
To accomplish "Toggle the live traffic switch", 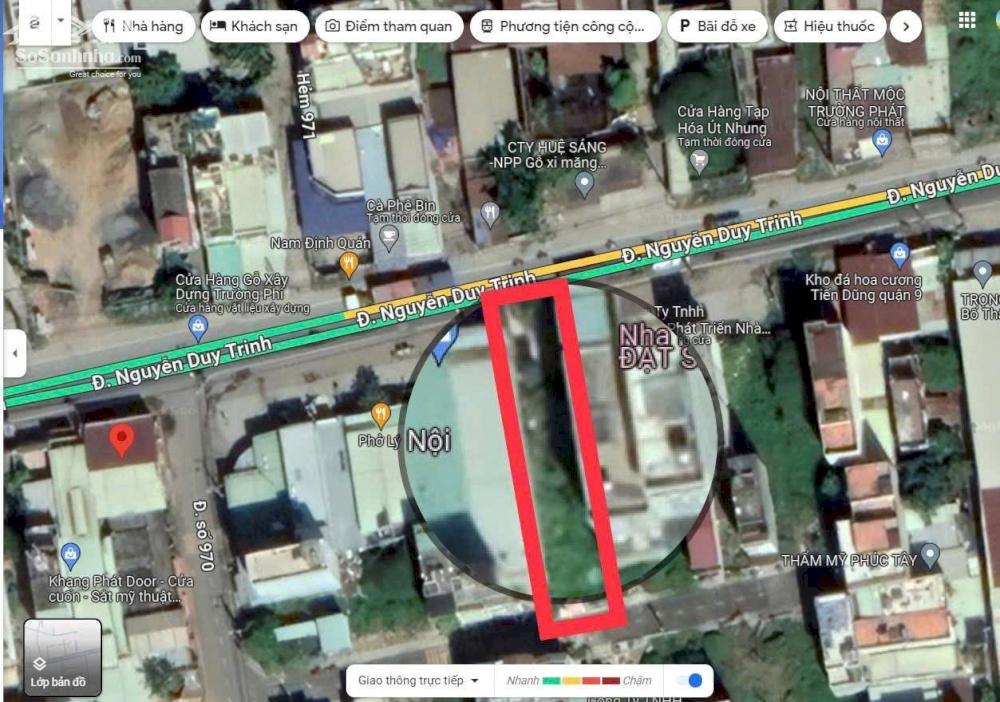I will tap(689, 681).
